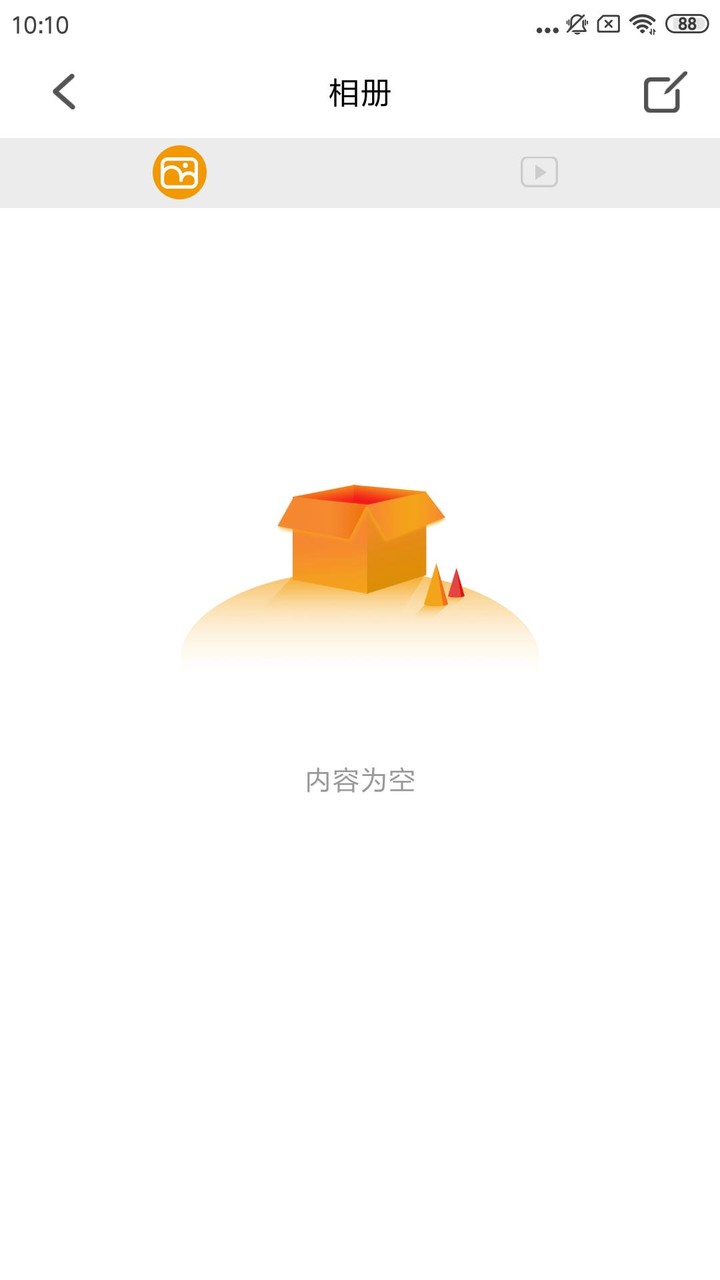The width and height of the screenshot is (720, 1280).
Task: Click the battery indicator showing 88
Action: (x=684, y=27)
